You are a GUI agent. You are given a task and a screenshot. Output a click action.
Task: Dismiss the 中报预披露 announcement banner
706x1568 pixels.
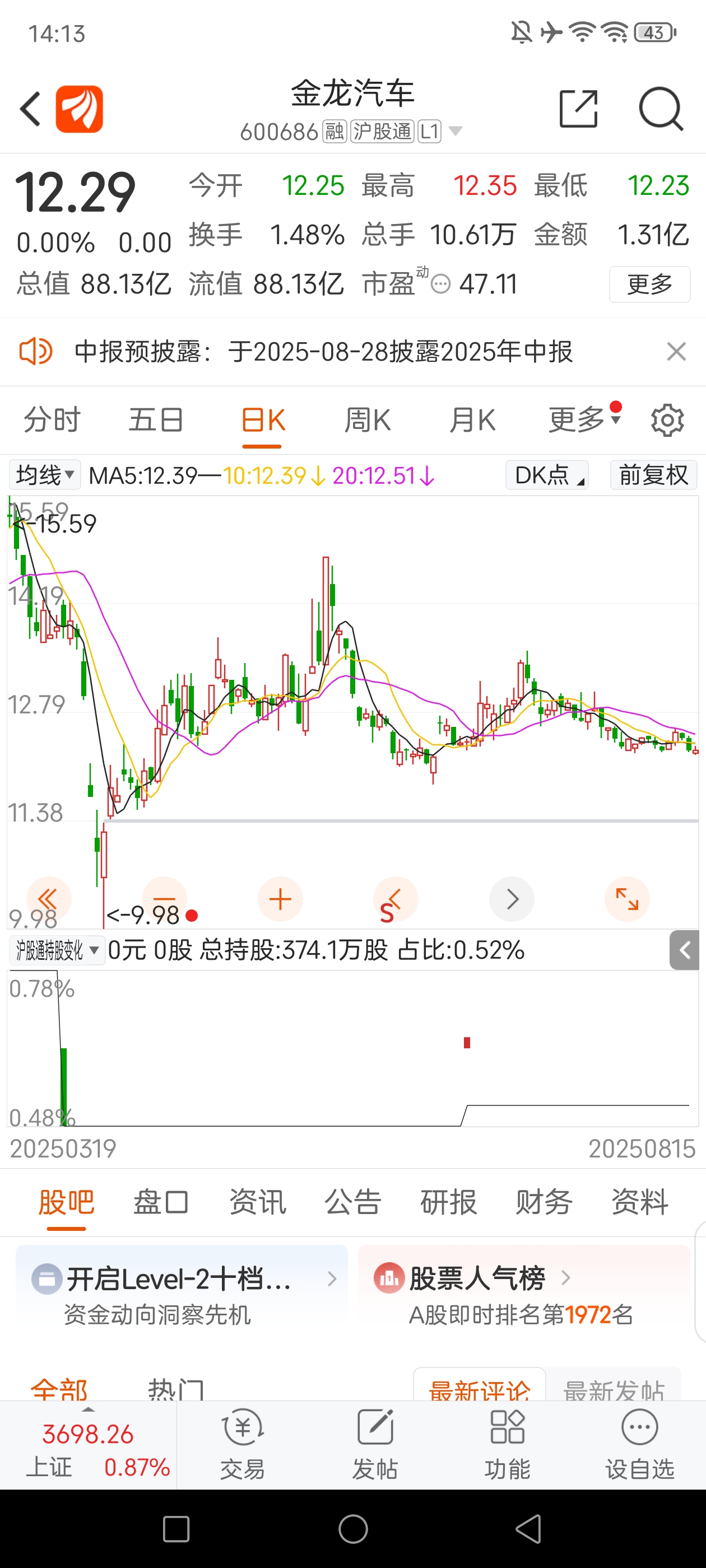click(676, 351)
